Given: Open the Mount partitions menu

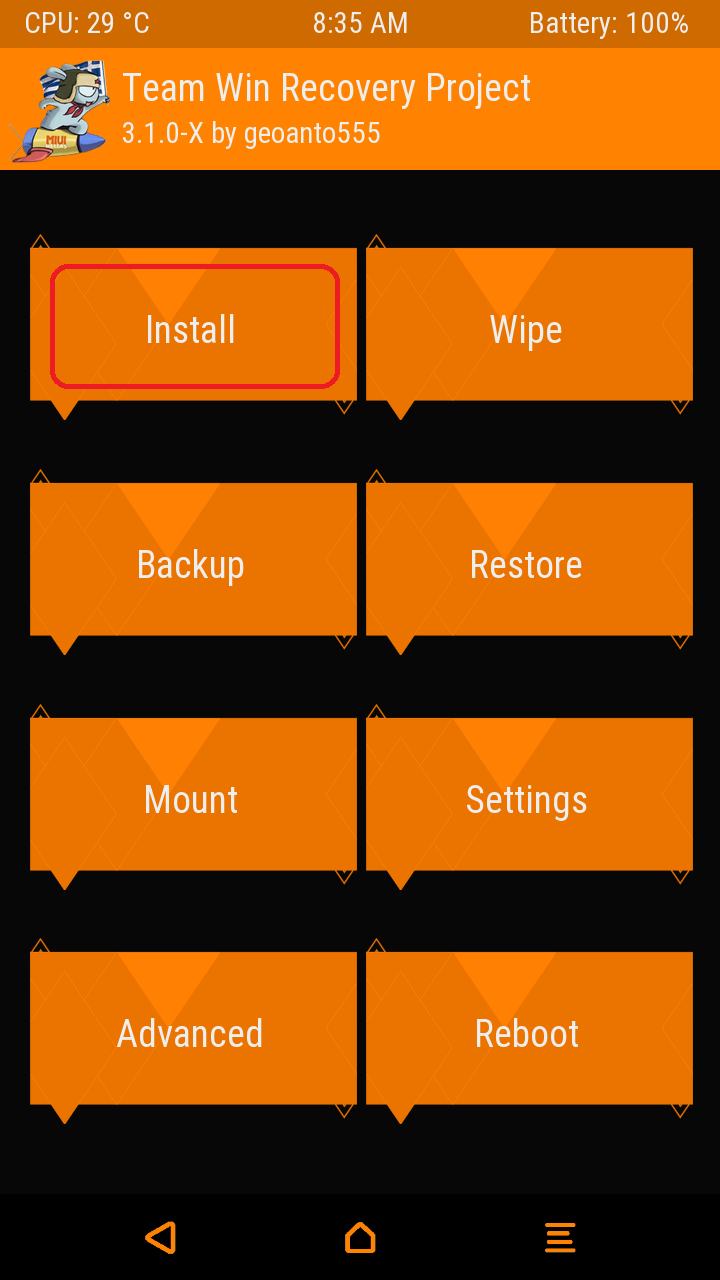Looking at the screenshot, I should (193, 797).
